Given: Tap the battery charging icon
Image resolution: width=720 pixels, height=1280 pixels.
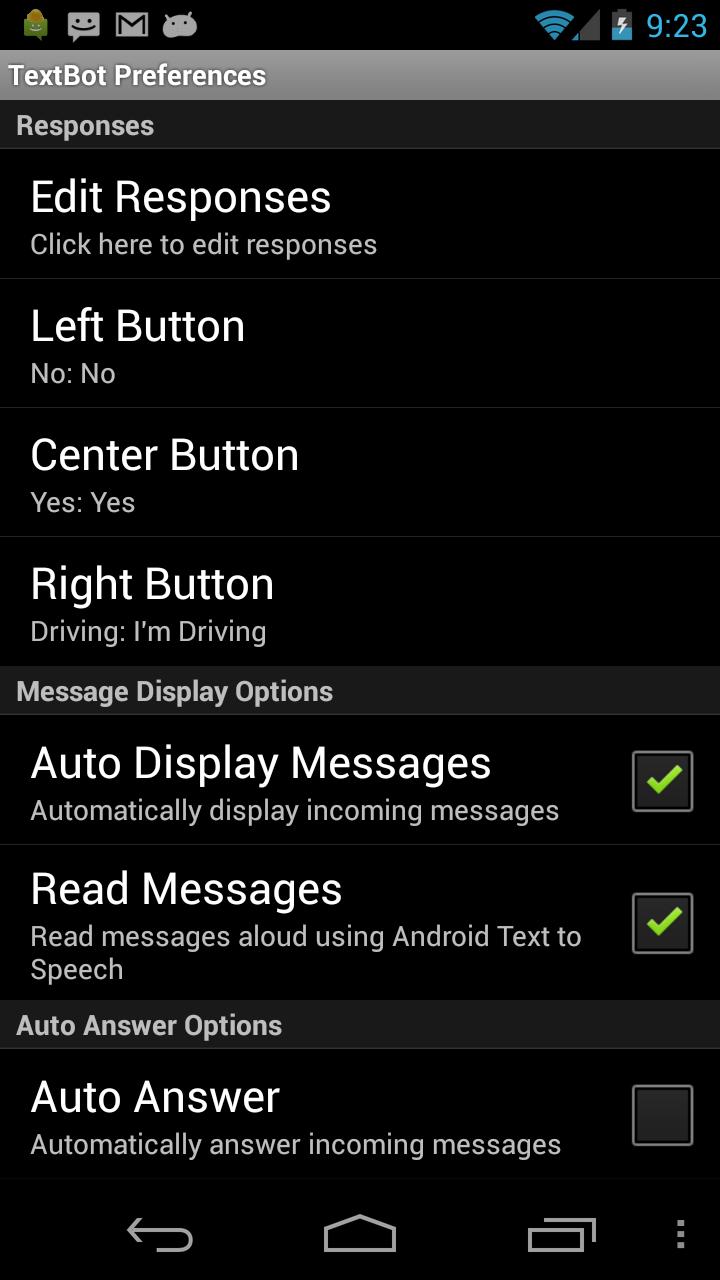Looking at the screenshot, I should tap(621, 25).
